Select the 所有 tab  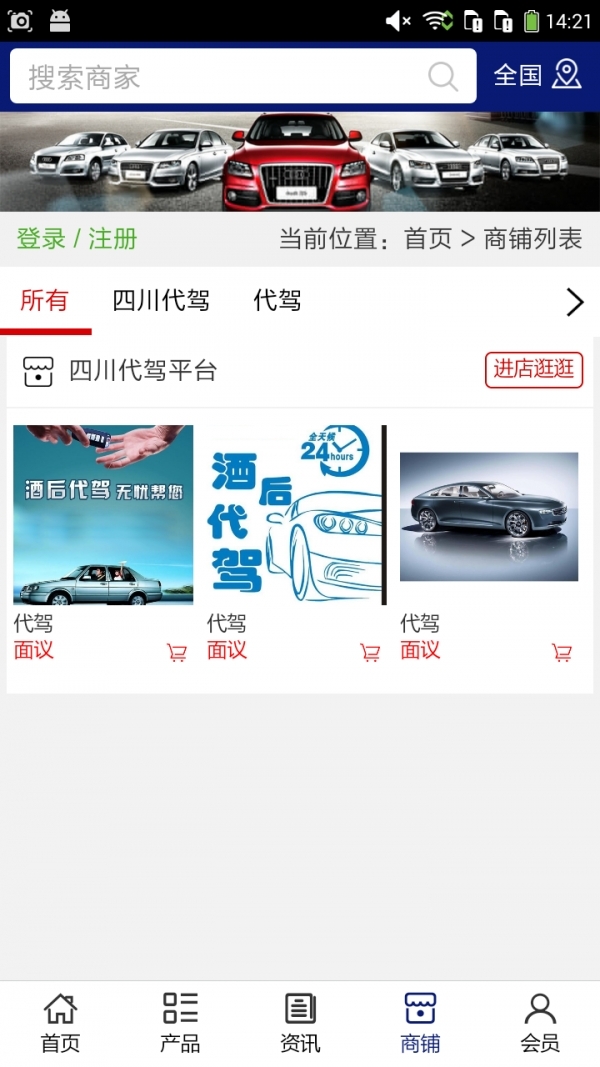pos(44,301)
